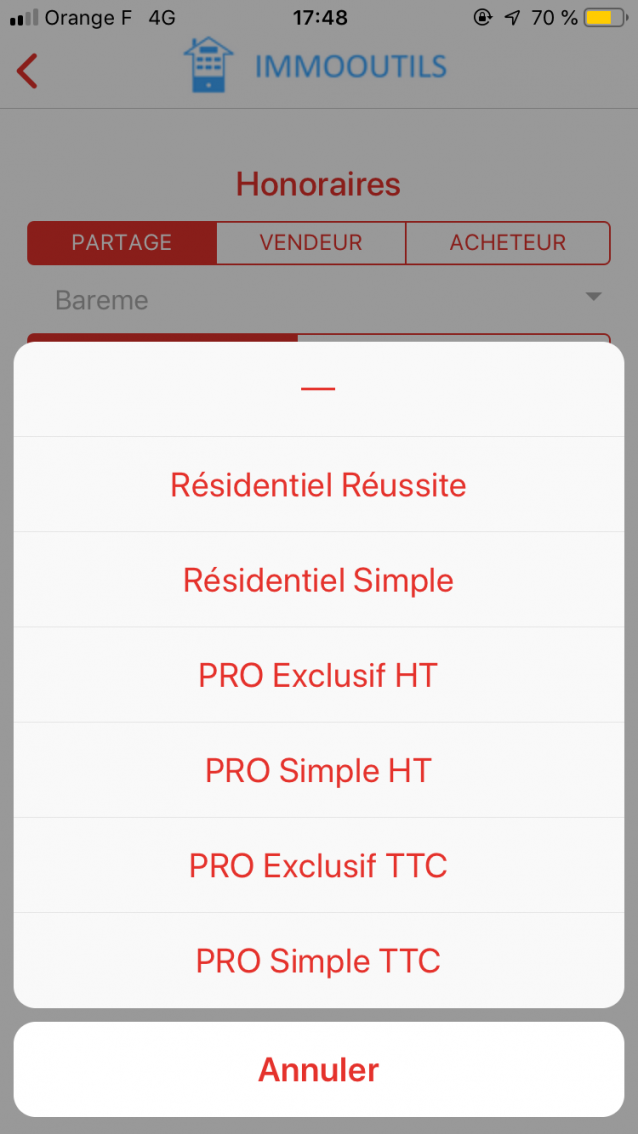Viewport: 638px width, 1134px height.
Task: Choose the PRO Exclusif TTC option
Action: coord(318,865)
